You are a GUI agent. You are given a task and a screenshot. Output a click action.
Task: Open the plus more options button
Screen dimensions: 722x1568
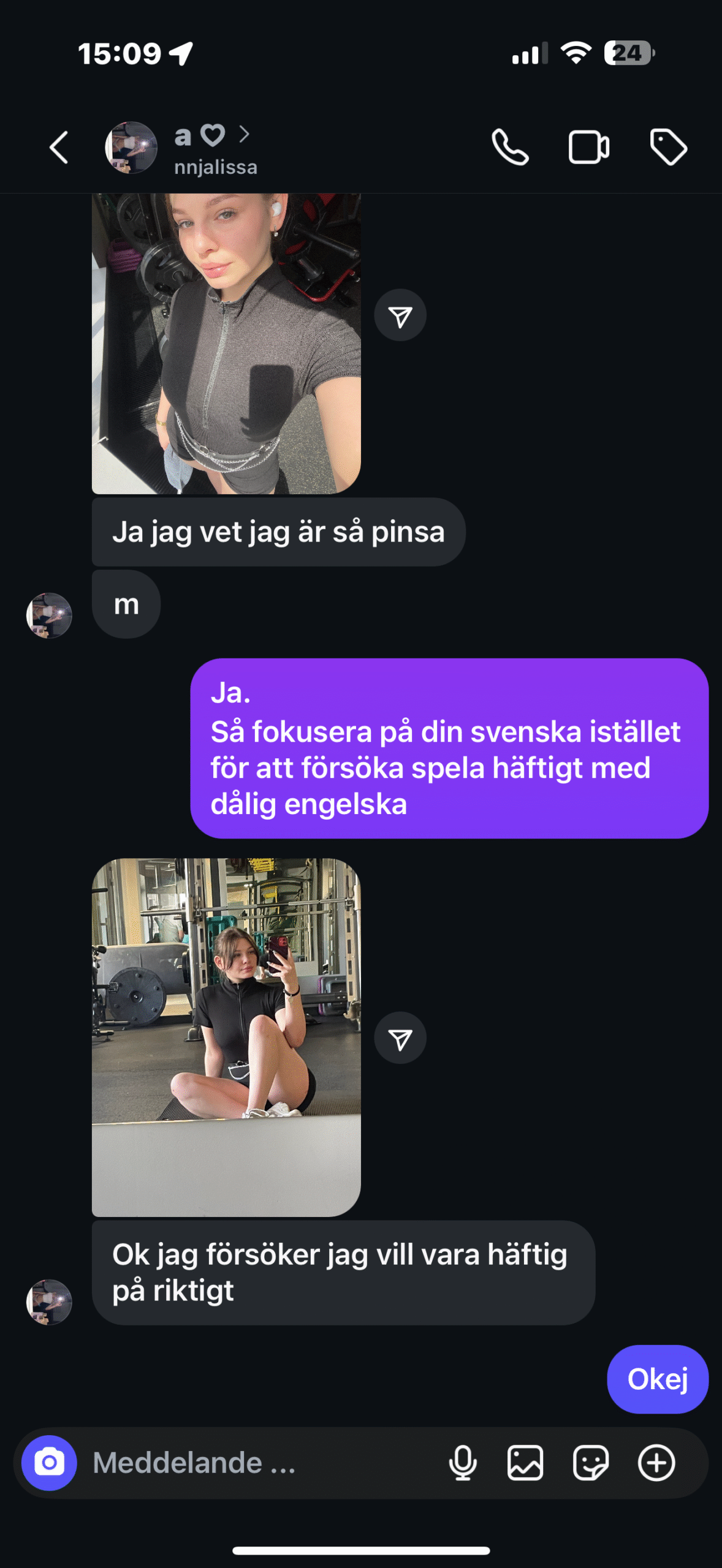(x=656, y=1463)
